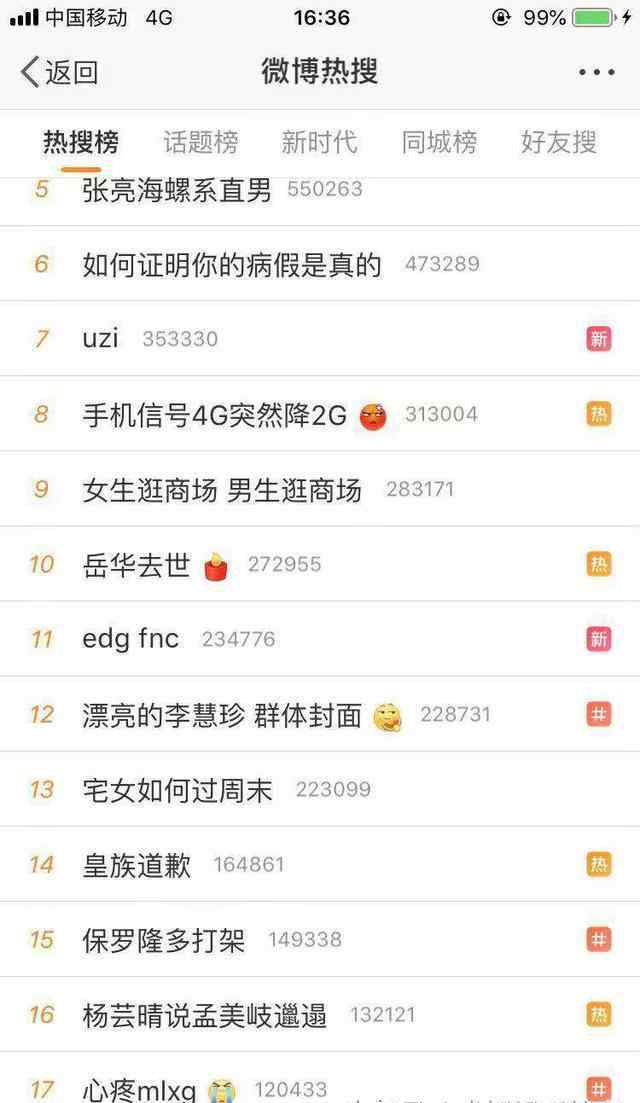
Task: Open topic 宅女如何过周末
Action: click(x=177, y=789)
